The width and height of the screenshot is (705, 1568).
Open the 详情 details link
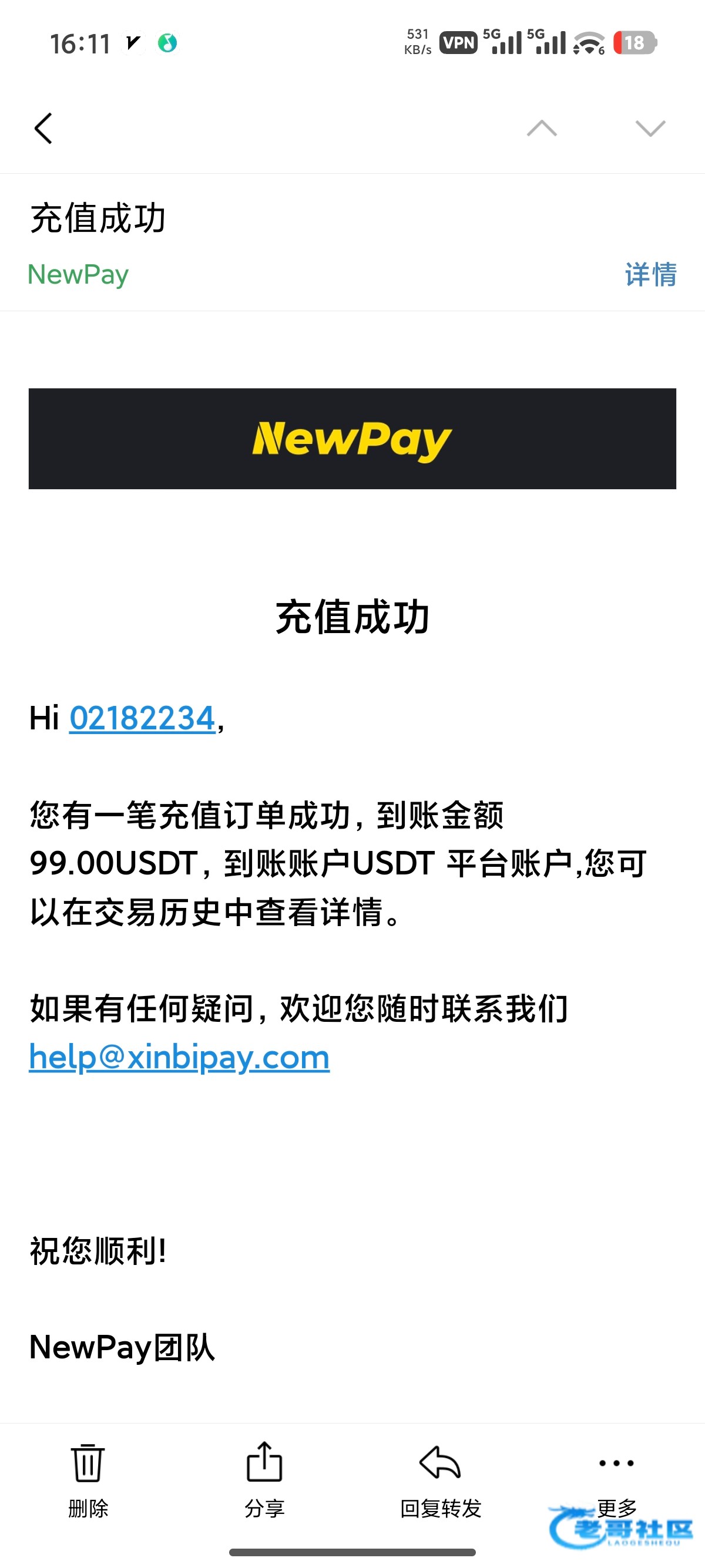coord(650,274)
